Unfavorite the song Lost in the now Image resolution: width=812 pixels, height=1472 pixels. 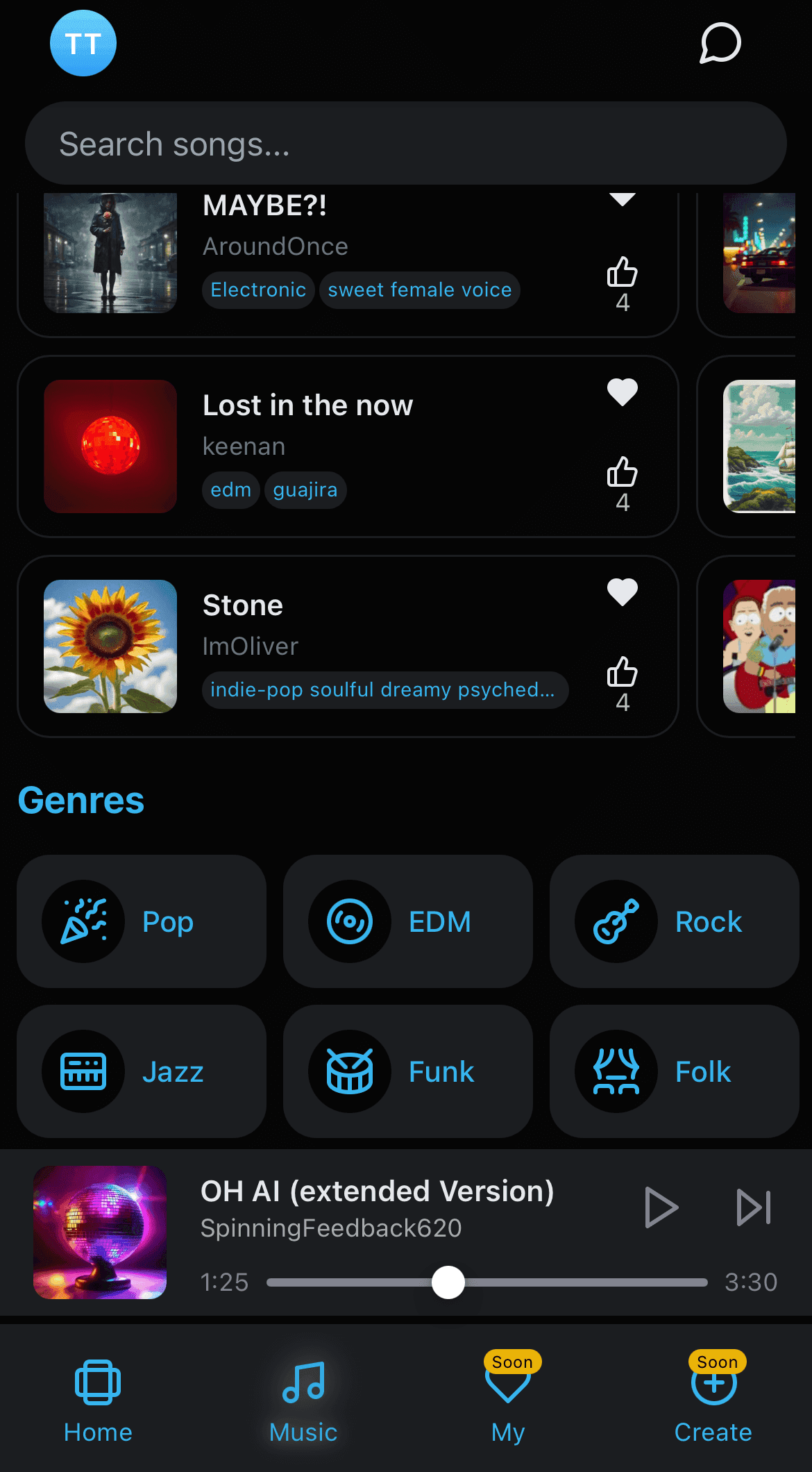pos(622,392)
